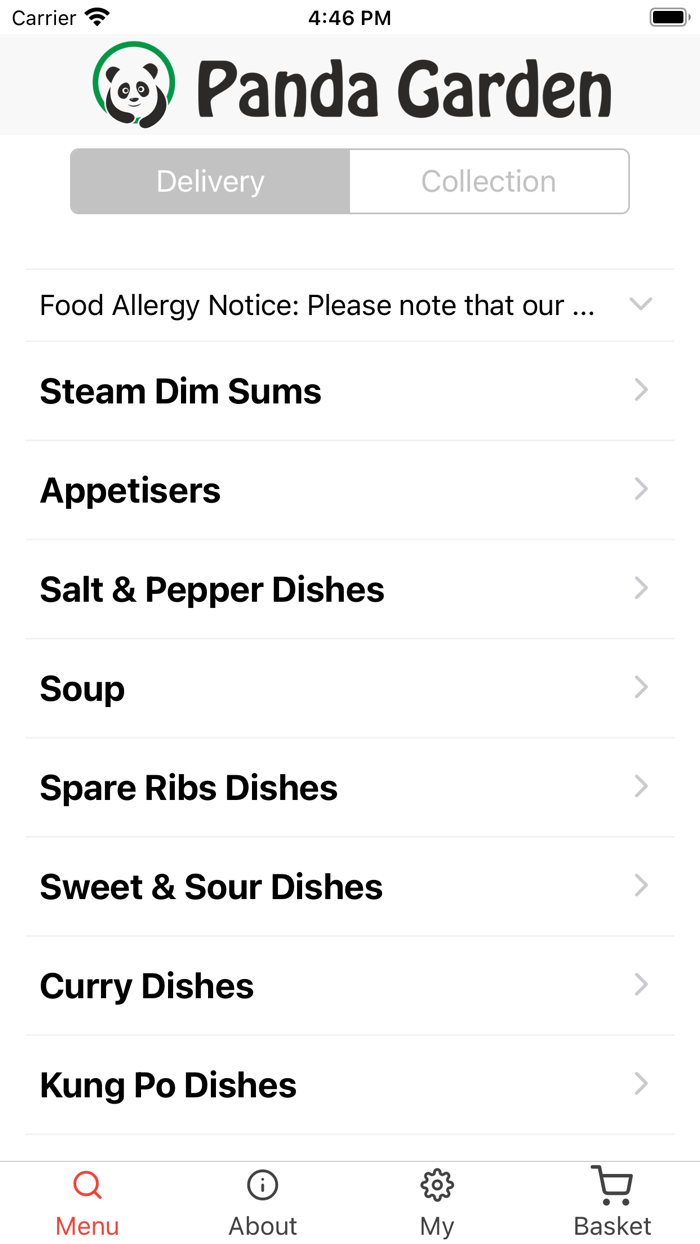Switch to the Delivery option

pos(210,181)
